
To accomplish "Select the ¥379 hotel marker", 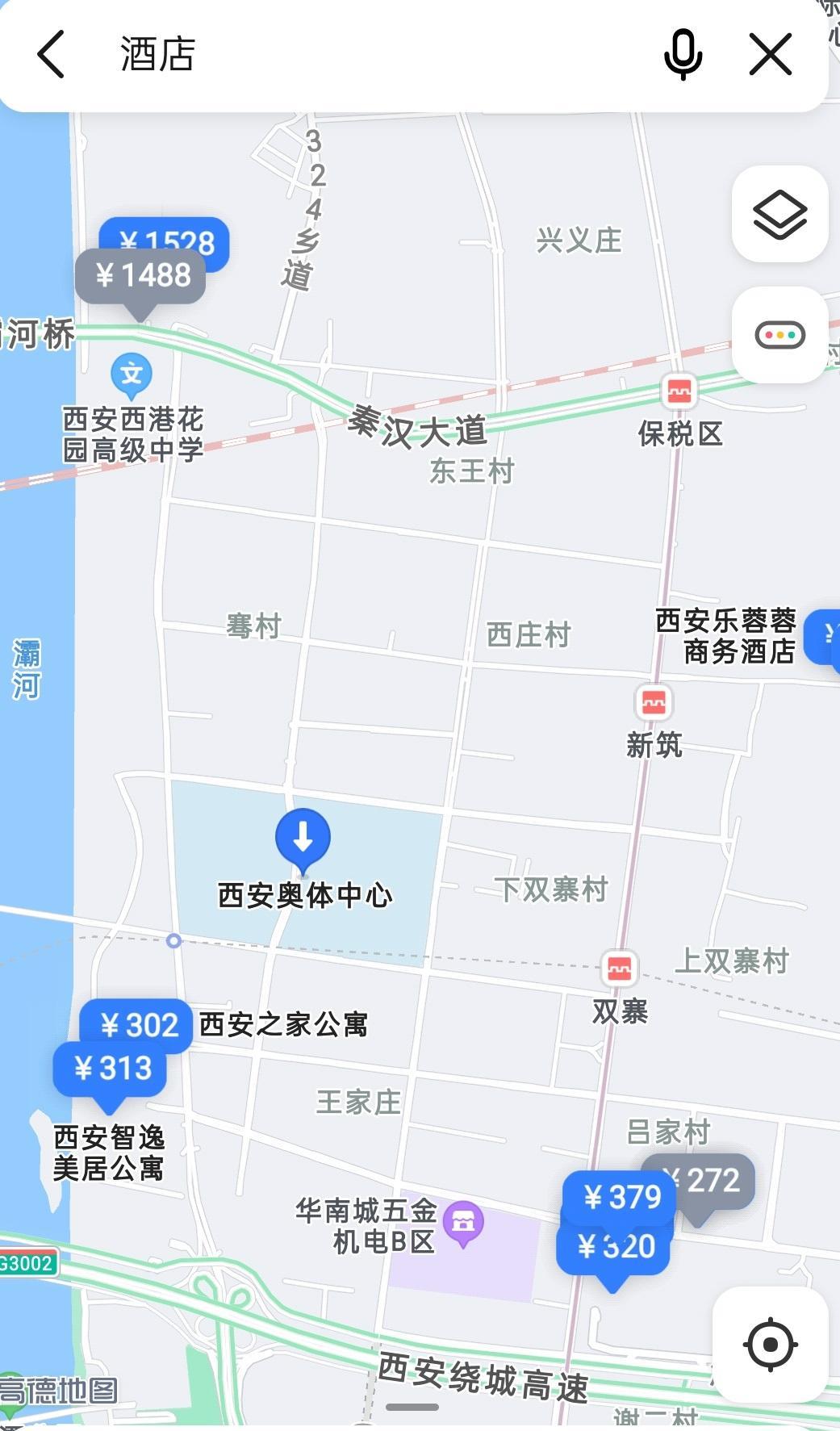I will pyautogui.click(x=621, y=1196).
